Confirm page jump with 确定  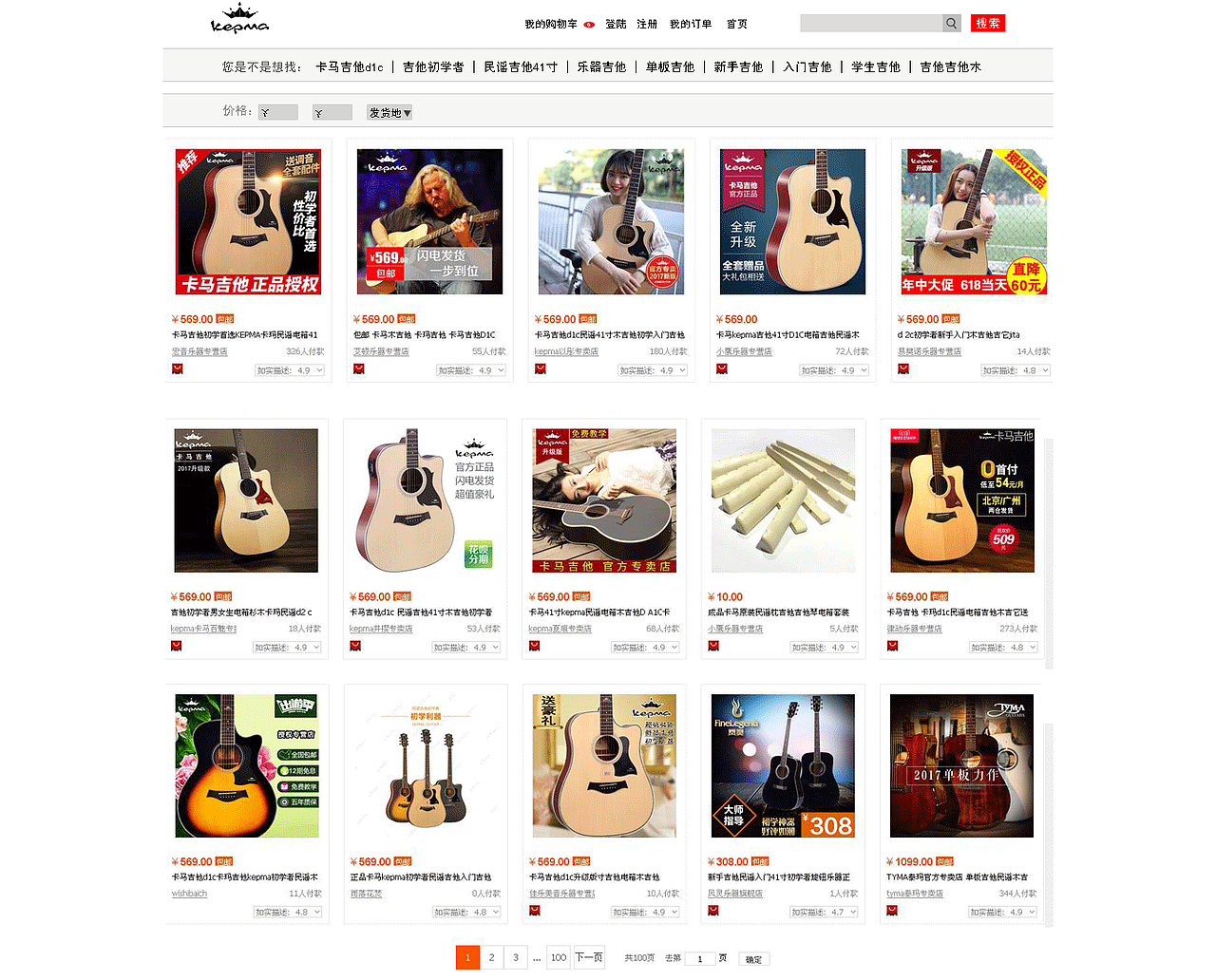(x=753, y=959)
